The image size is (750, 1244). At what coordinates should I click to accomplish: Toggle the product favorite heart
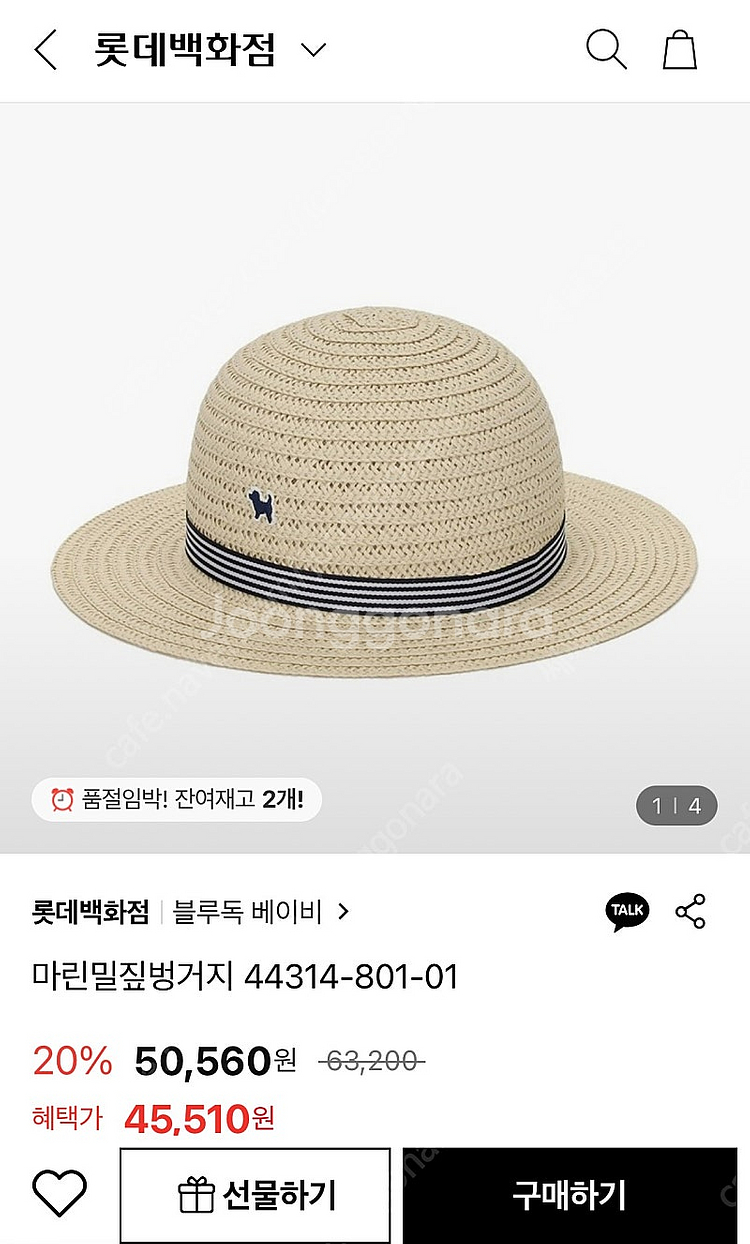pyautogui.click(x=58, y=1194)
